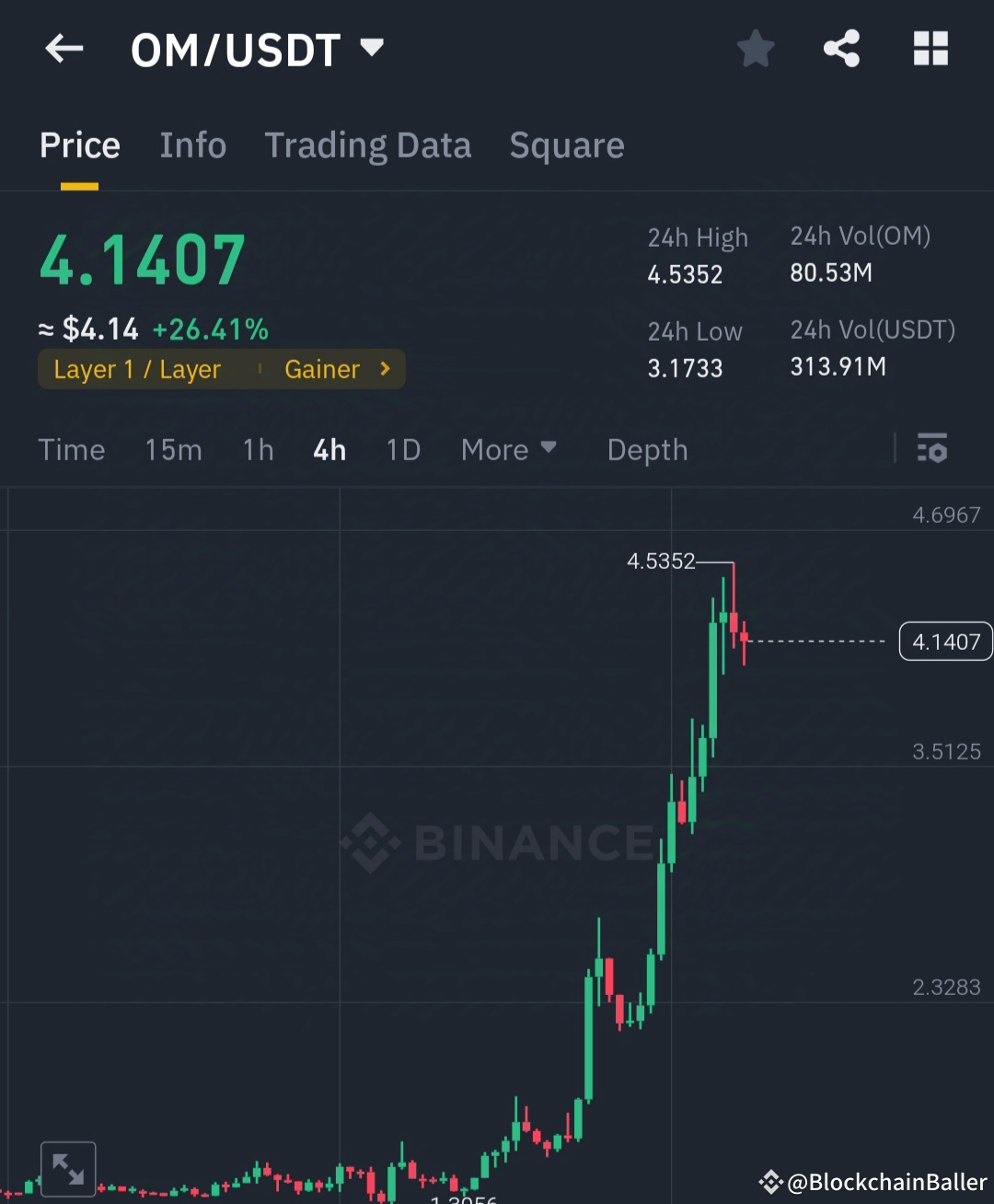
Task: Open the share icon for OM/USDT
Action: [x=842, y=49]
